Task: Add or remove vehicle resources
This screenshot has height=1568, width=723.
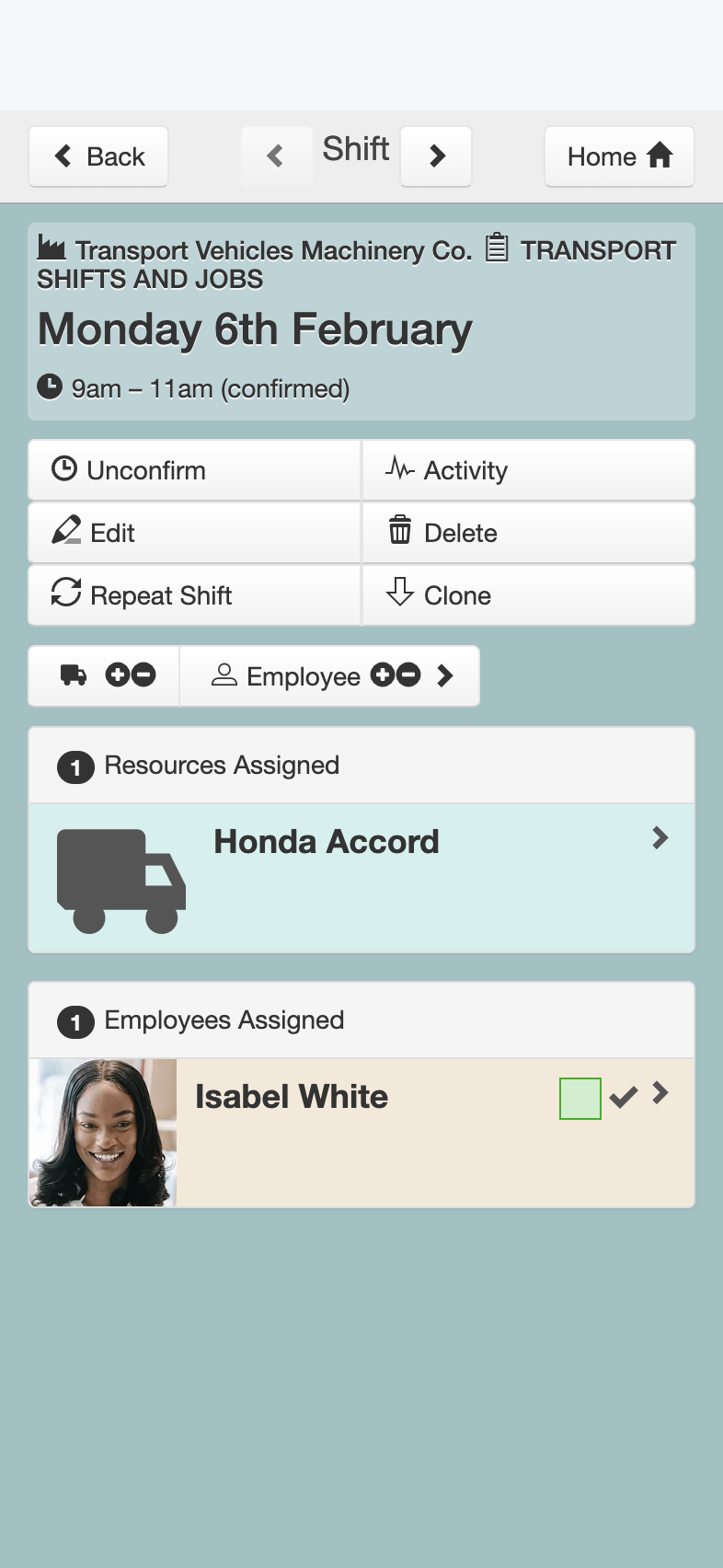Action: pyautogui.click(x=104, y=676)
